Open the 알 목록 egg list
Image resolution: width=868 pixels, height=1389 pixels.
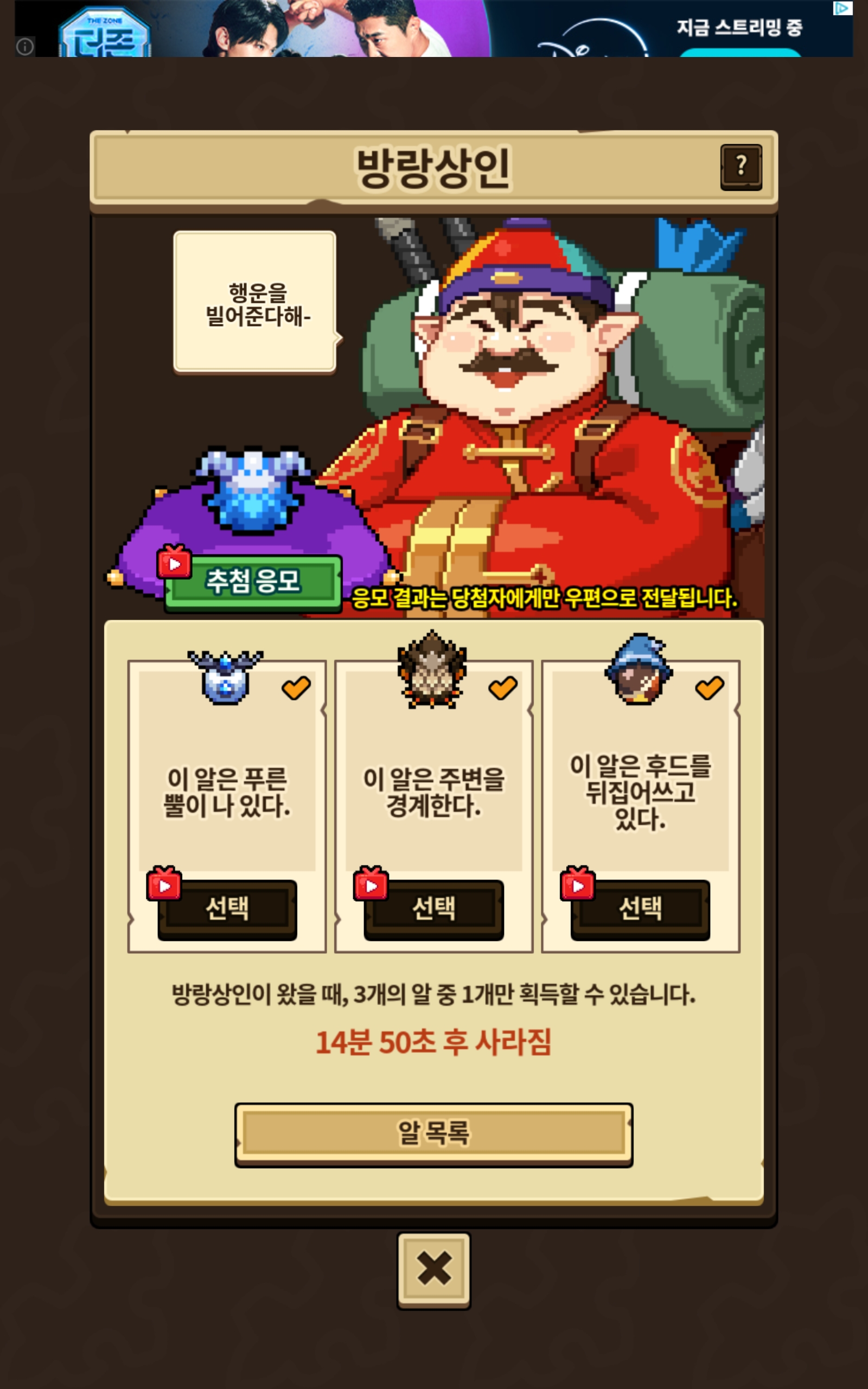click(x=433, y=1133)
